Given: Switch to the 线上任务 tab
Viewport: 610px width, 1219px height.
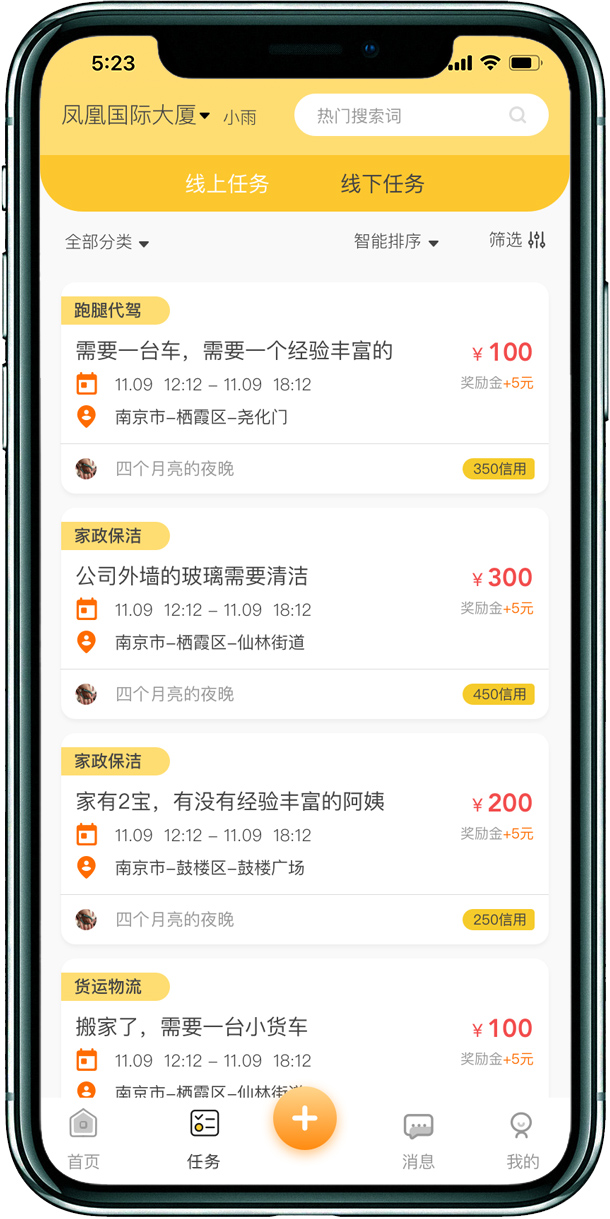Looking at the screenshot, I should tap(227, 184).
